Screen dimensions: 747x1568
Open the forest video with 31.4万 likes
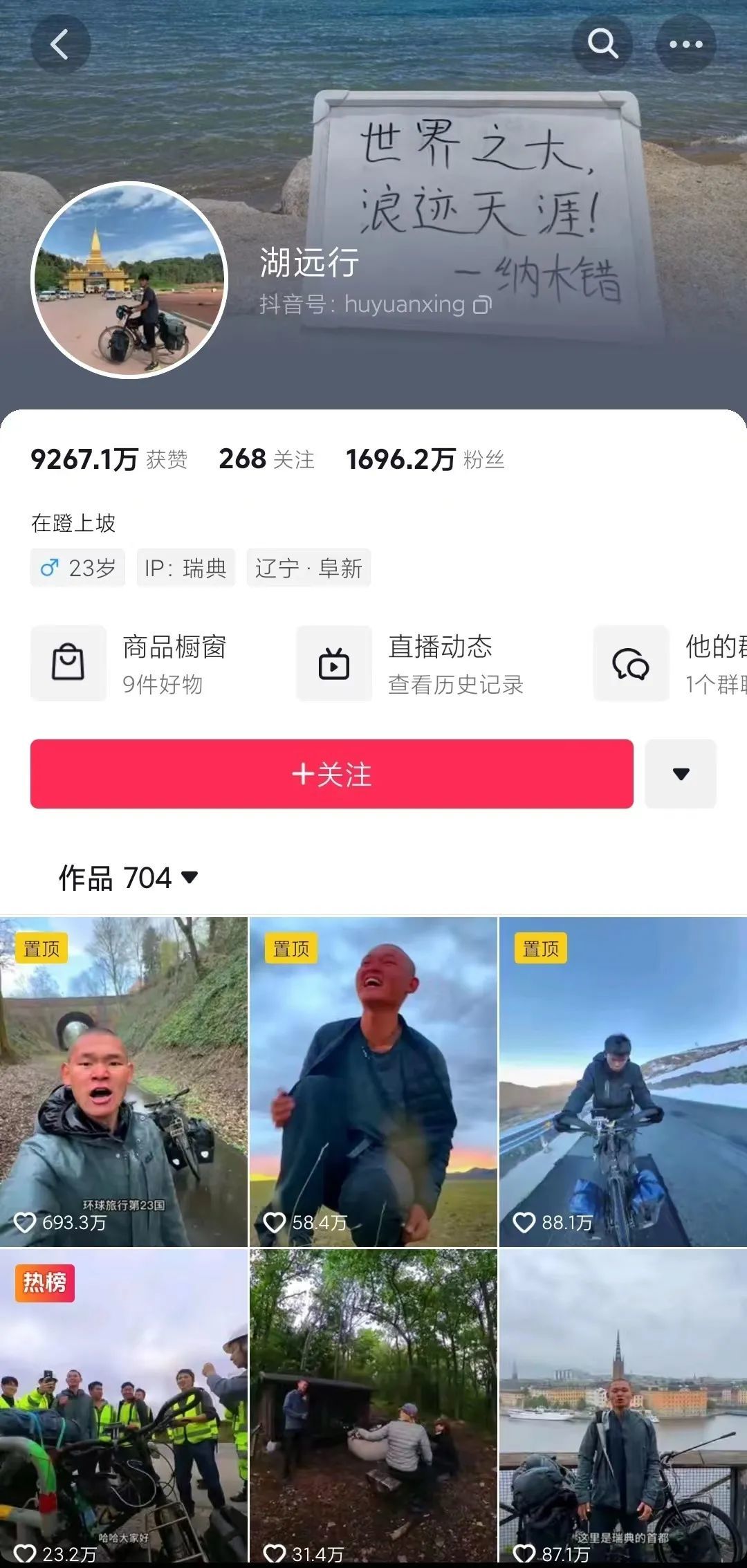click(373, 1408)
